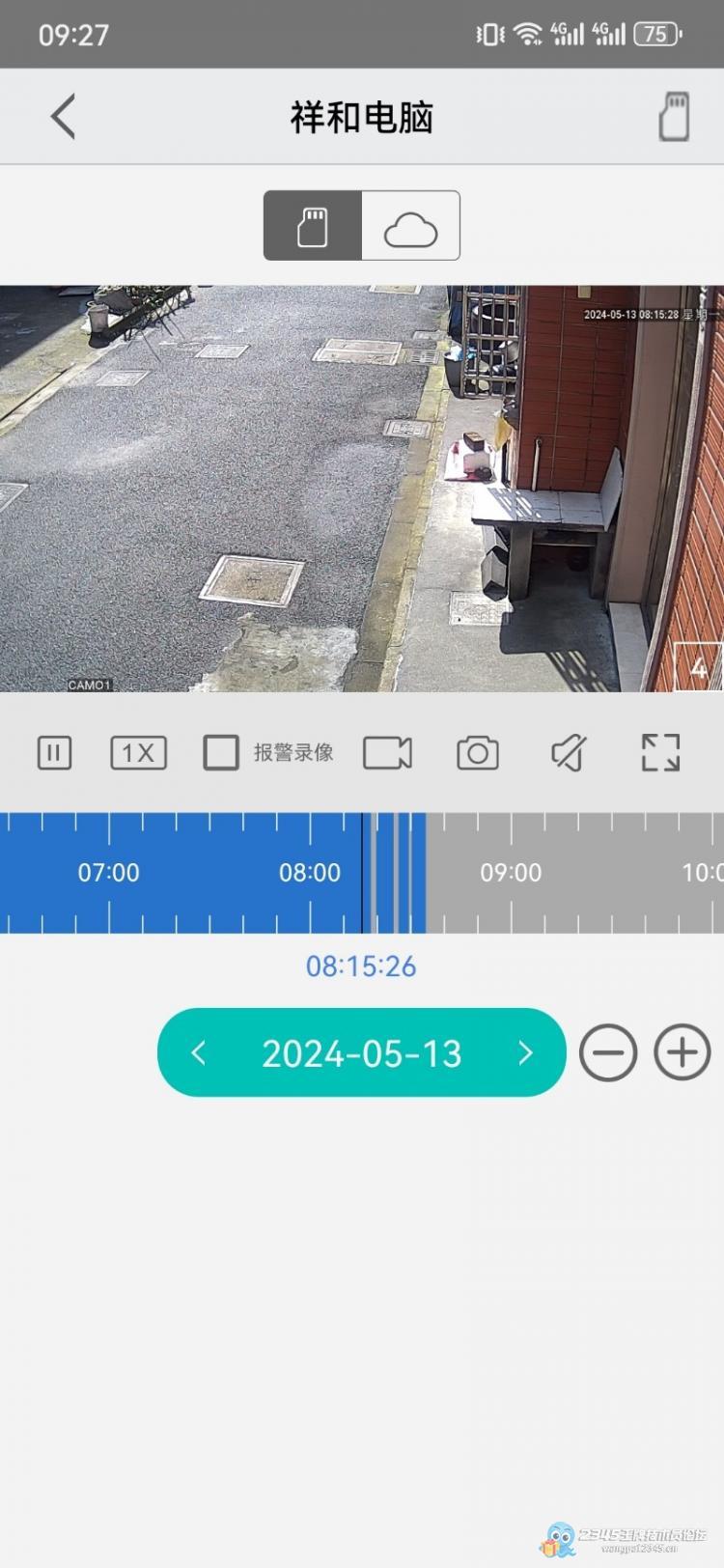Jump to 07:00 on the timeline
This screenshot has height=1568, width=724.
point(109,873)
